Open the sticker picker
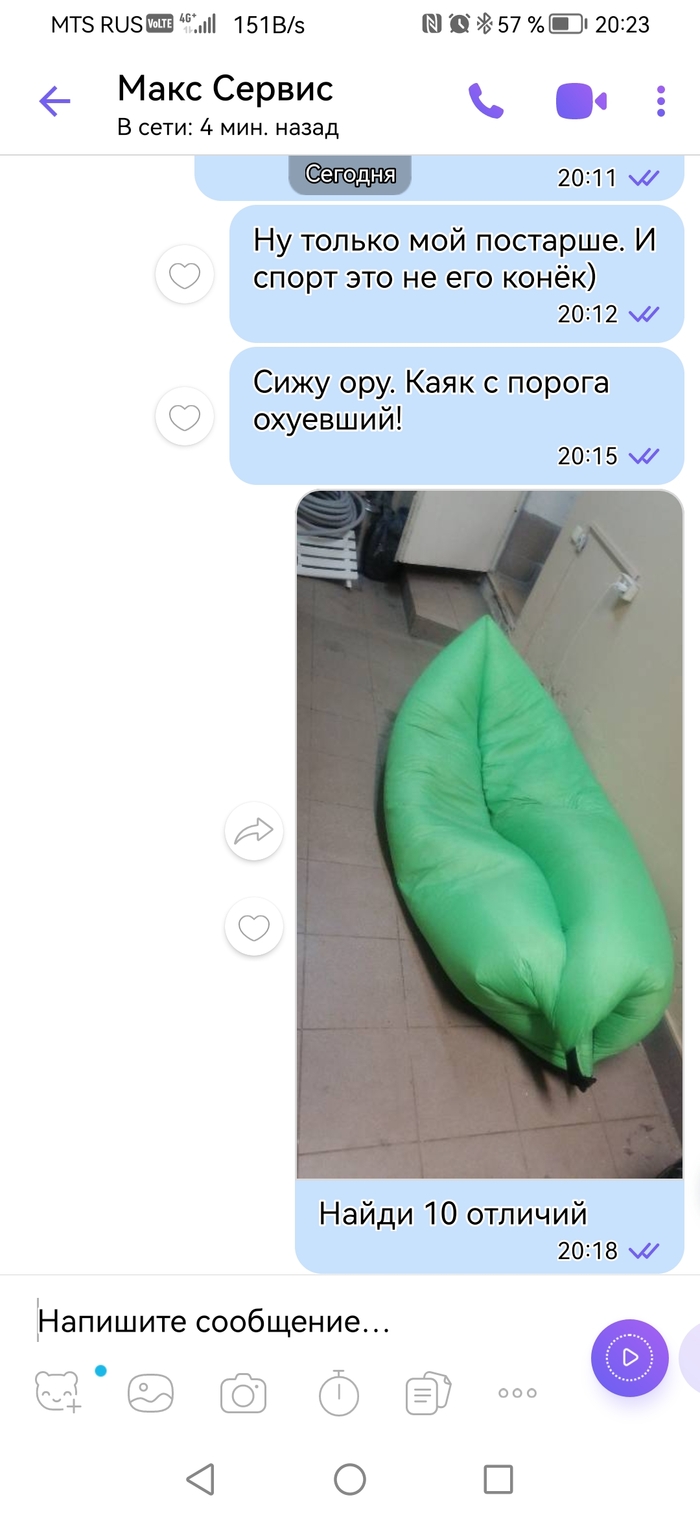Viewport: 700px width, 1517px height. [x=58, y=1391]
